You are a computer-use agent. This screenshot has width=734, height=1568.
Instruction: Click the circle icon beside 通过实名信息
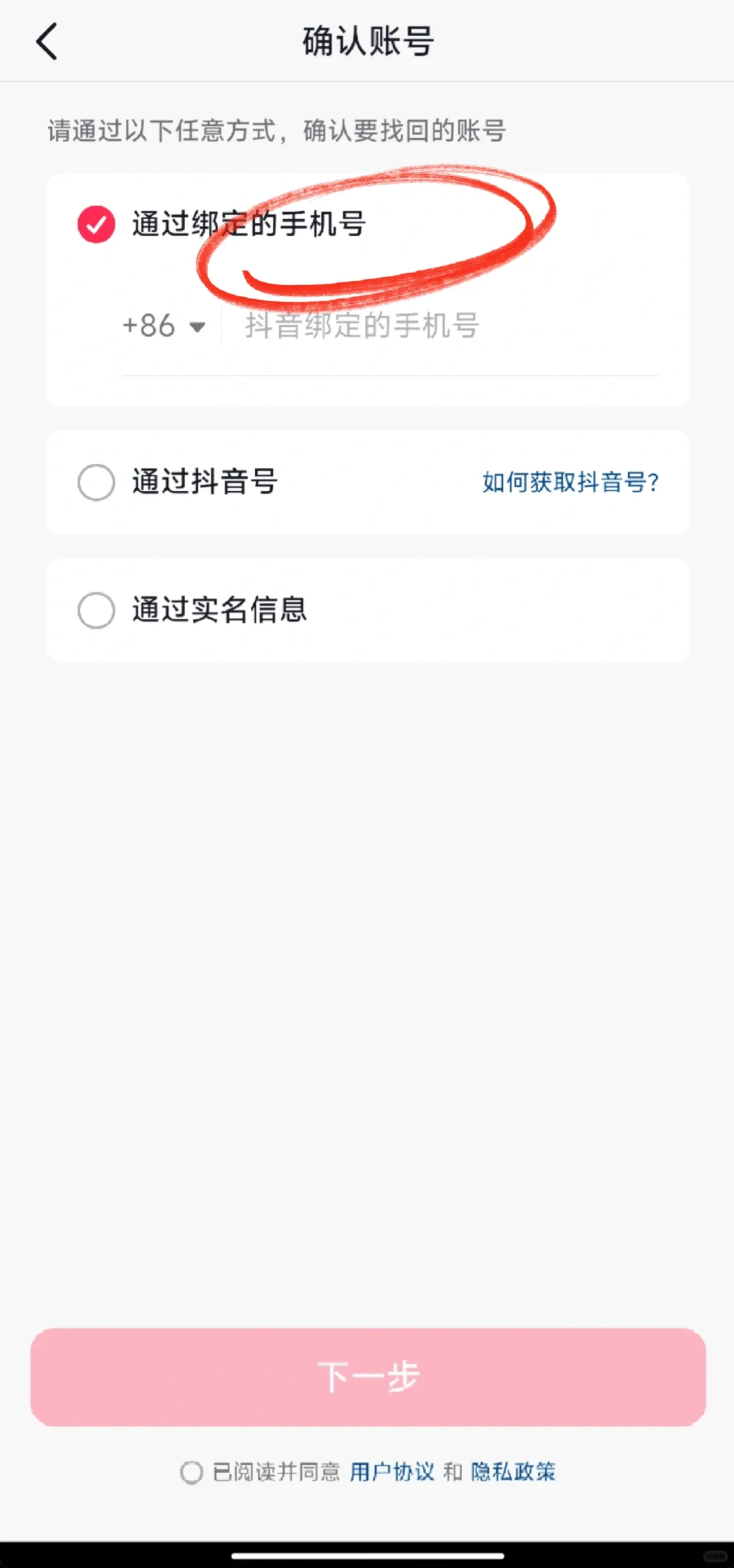[95, 610]
